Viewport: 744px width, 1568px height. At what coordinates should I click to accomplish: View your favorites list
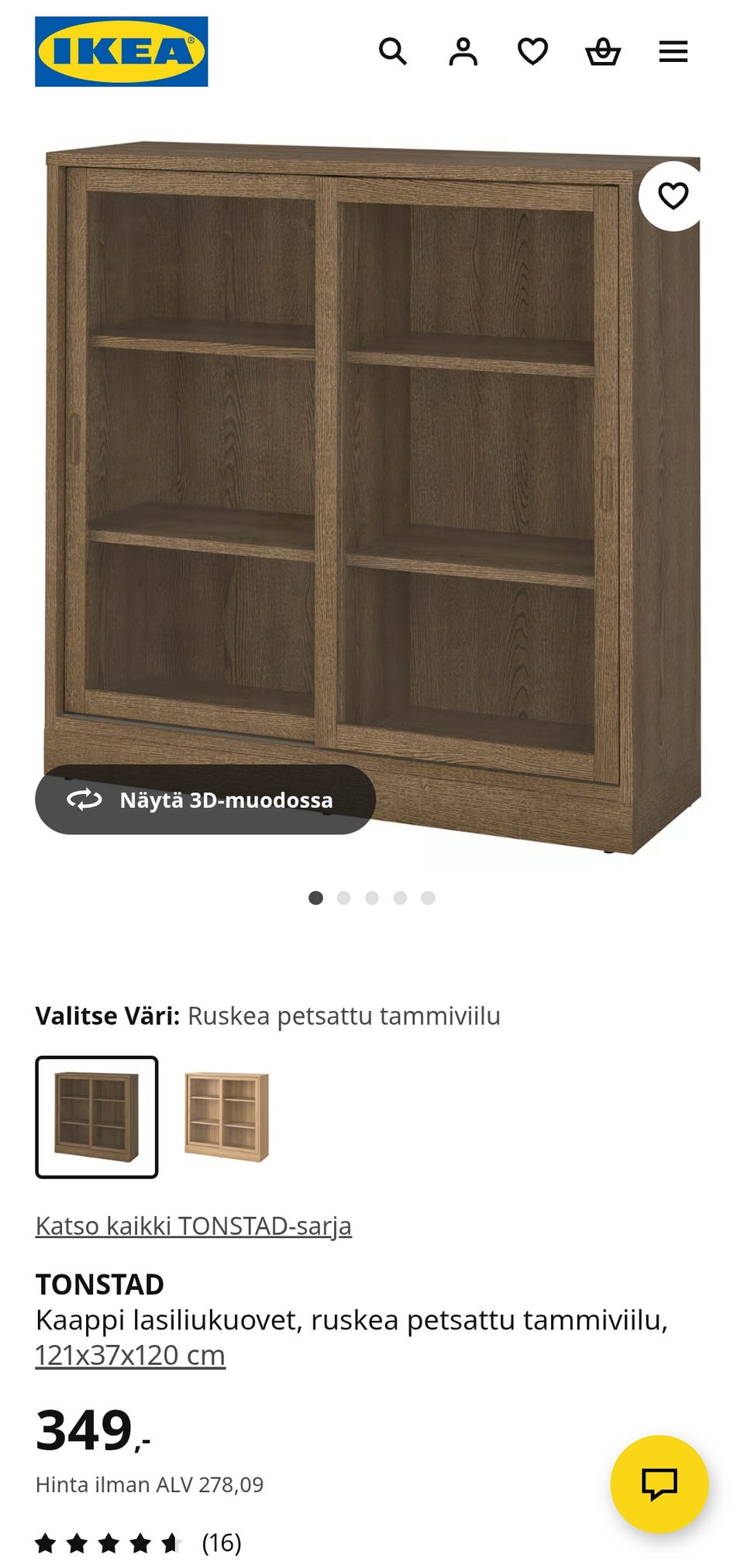pos(532,51)
